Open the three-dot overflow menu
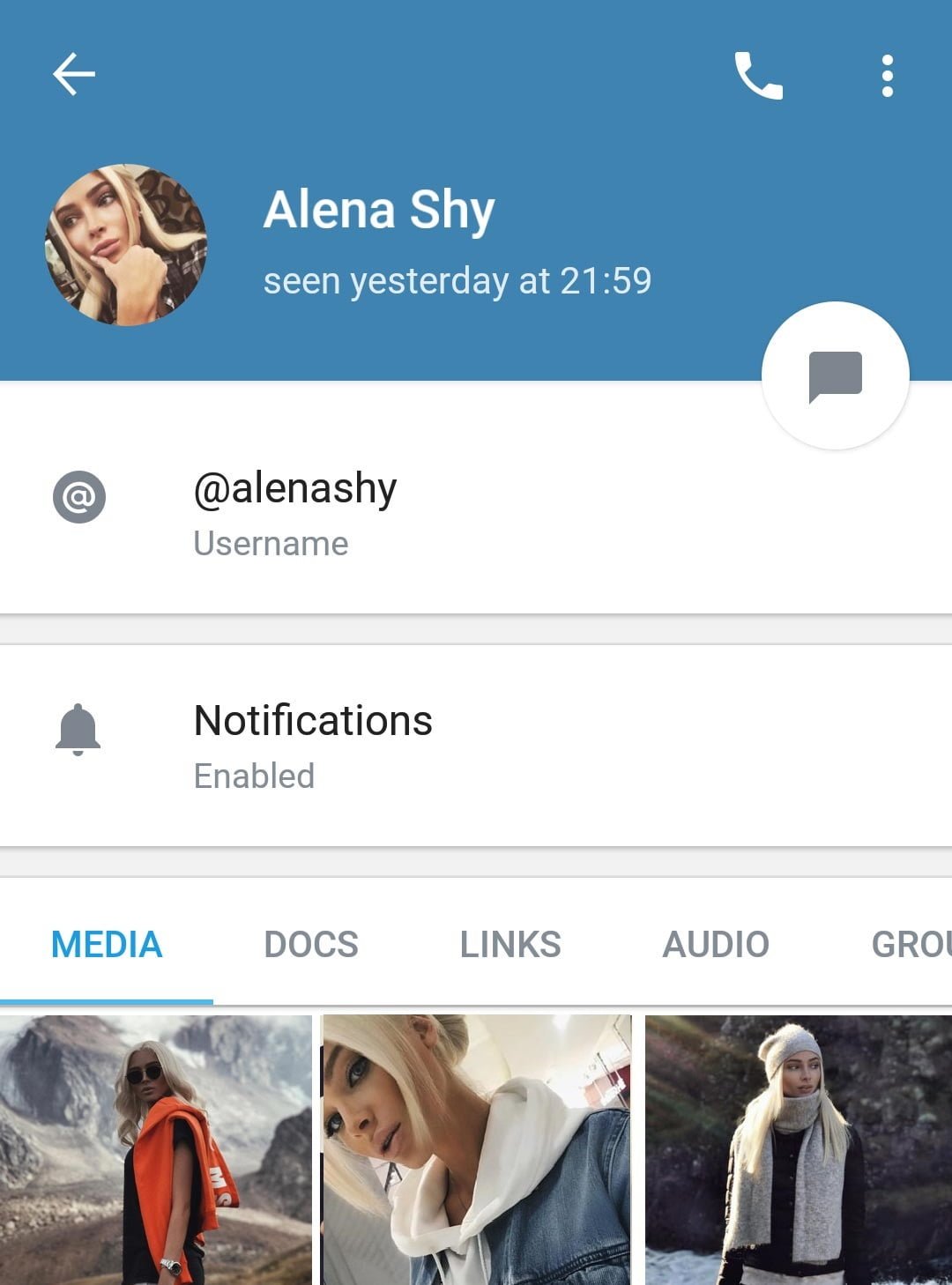Viewport: 952px width, 1285px height. point(887,76)
